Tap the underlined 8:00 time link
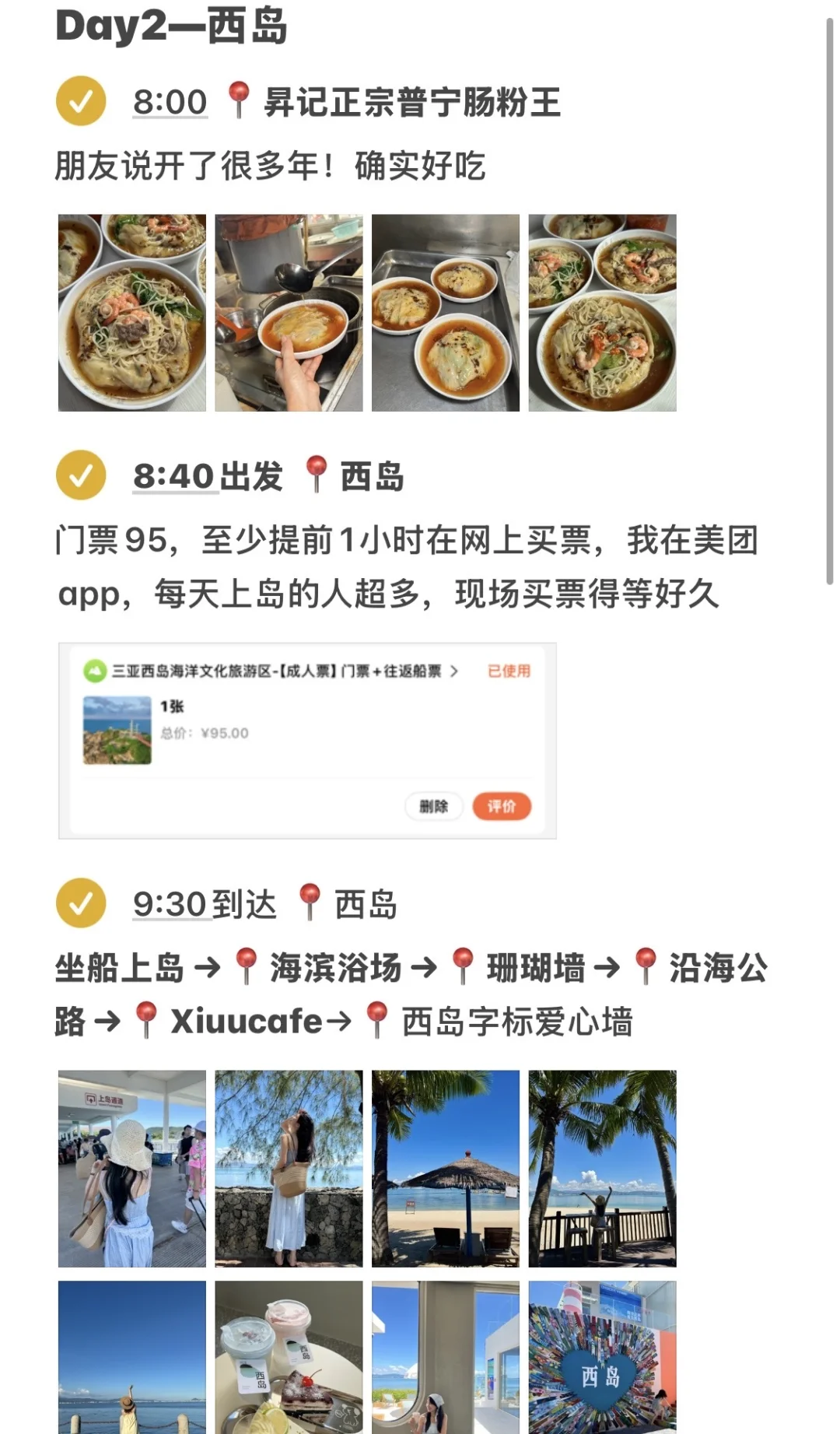840x1434 pixels. 170,102
